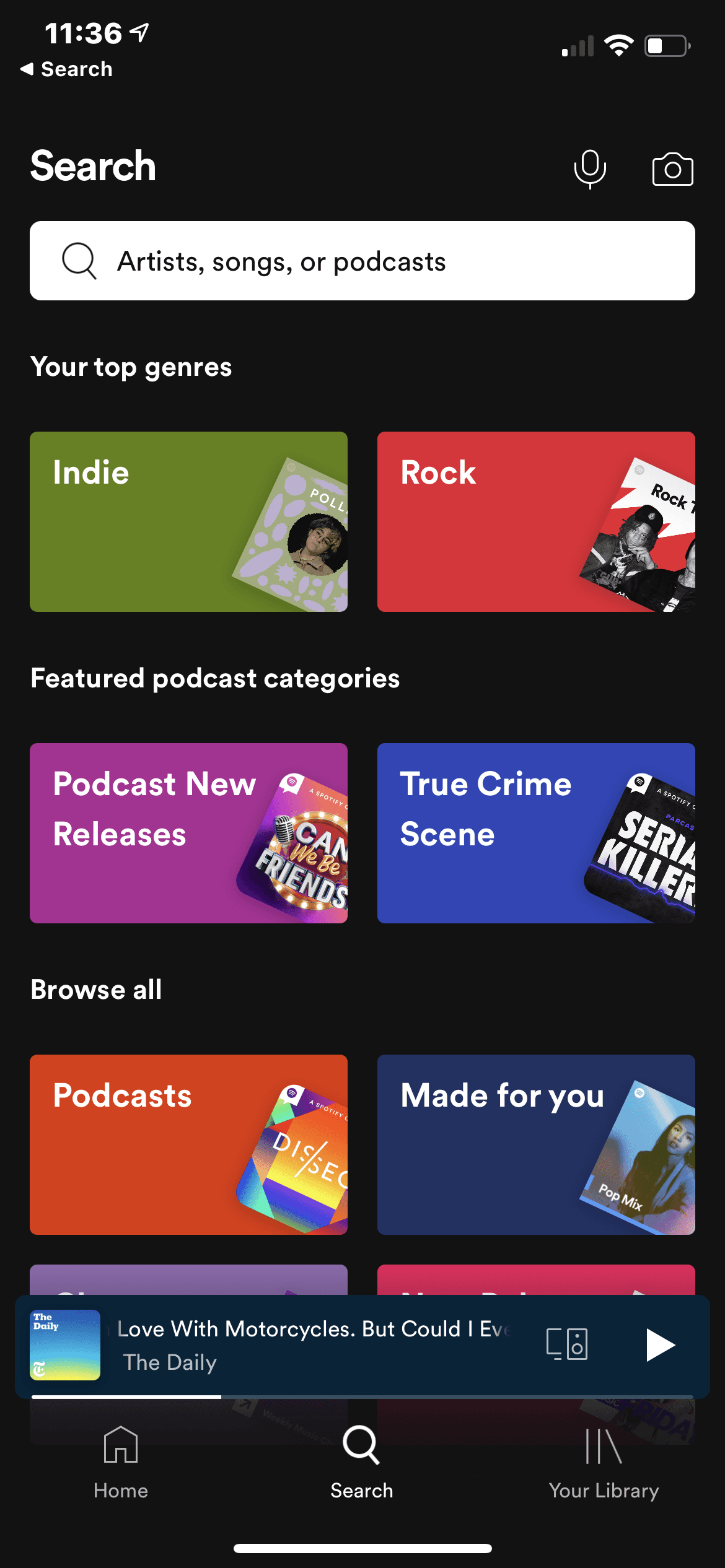
Task: Open the Podcasts browse card
Action: coord(188,1144)
